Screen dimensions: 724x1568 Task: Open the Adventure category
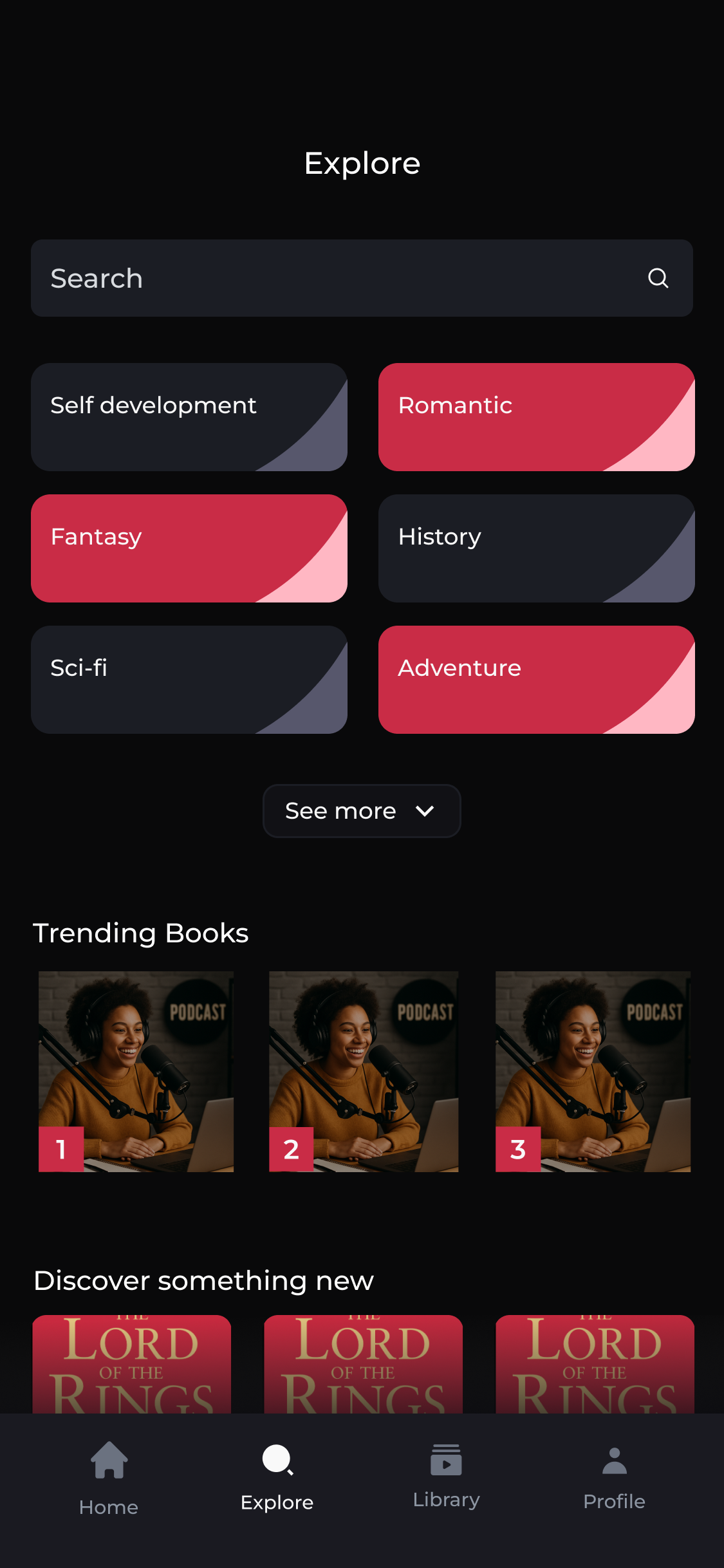[537, 680]
